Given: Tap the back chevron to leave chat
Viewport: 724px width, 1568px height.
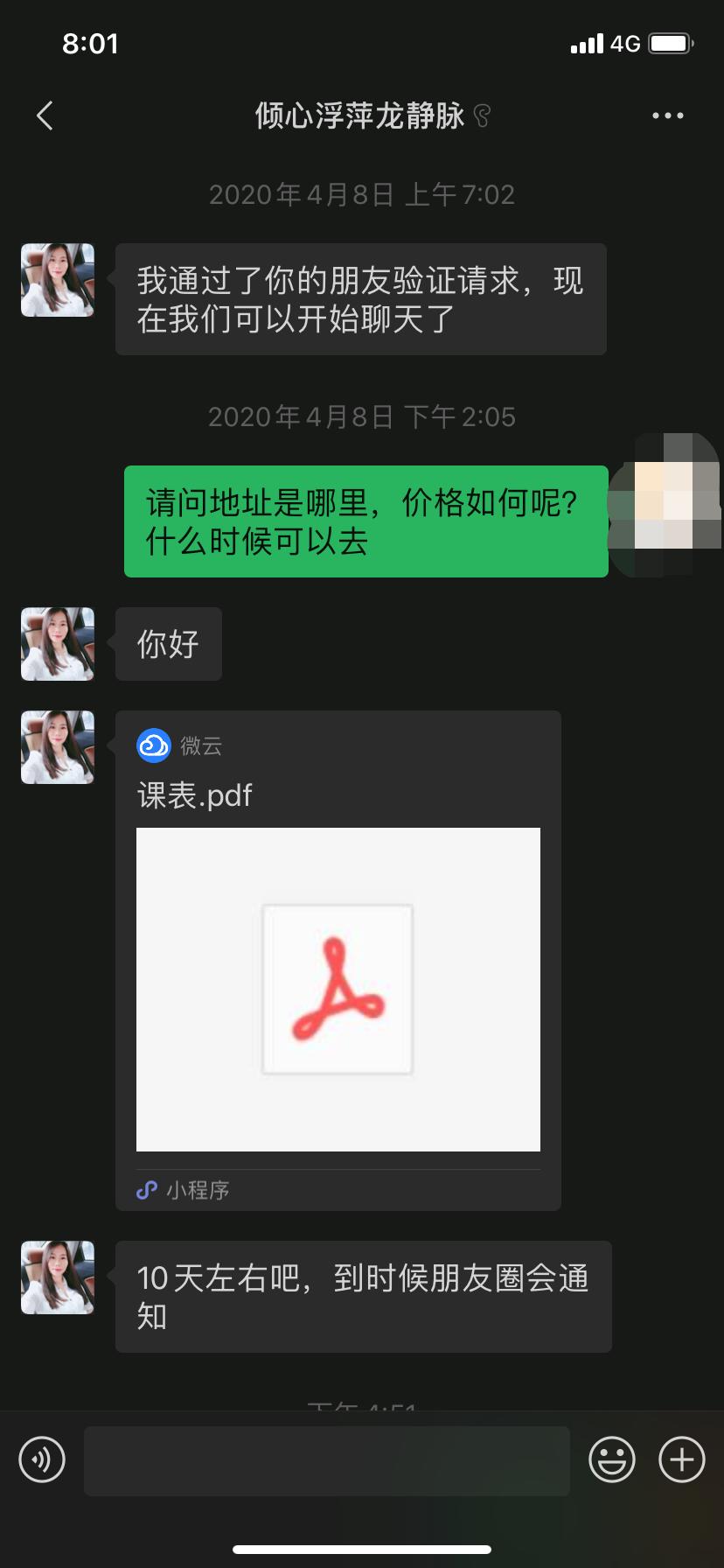Looking at the screenshot, I should (44, 115).
